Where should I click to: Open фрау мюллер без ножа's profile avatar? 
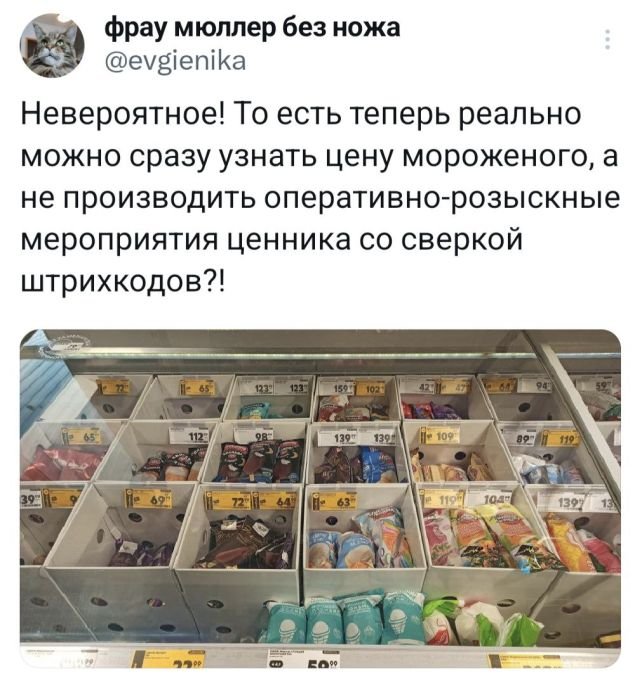[52, 44]
